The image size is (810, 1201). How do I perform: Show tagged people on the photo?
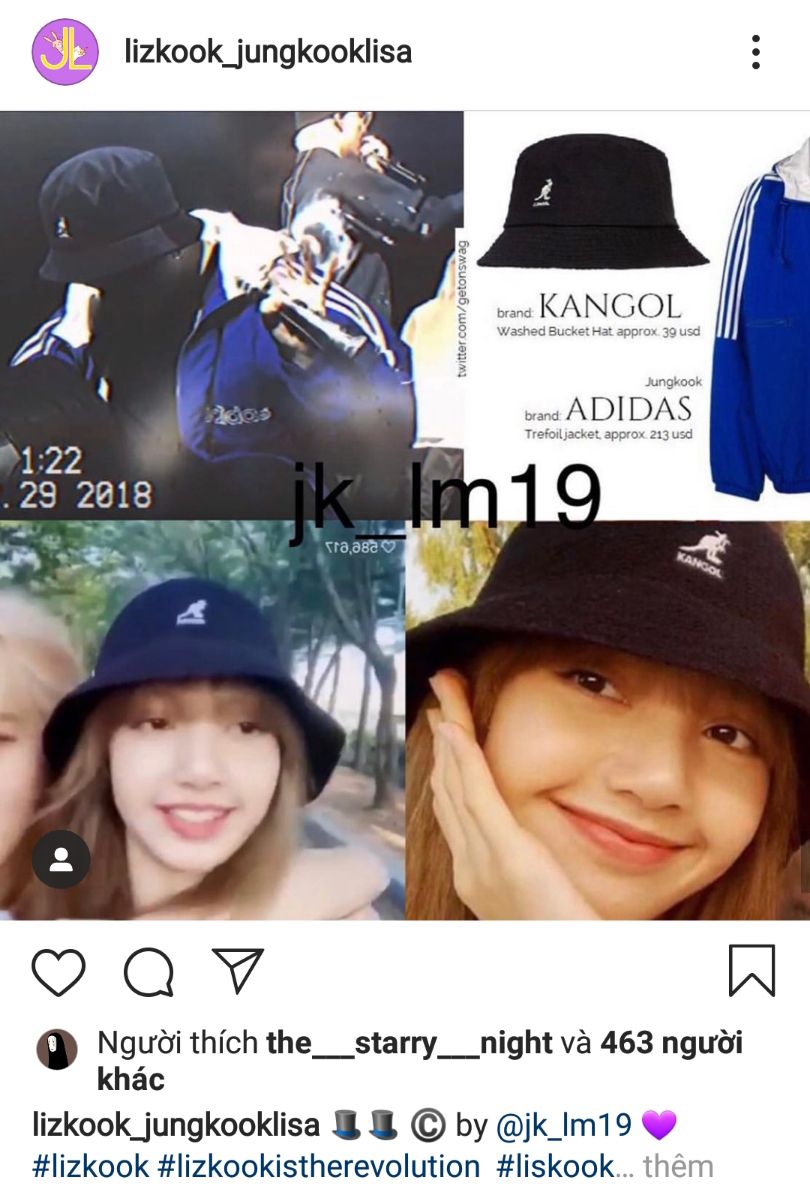pos(61,859)
